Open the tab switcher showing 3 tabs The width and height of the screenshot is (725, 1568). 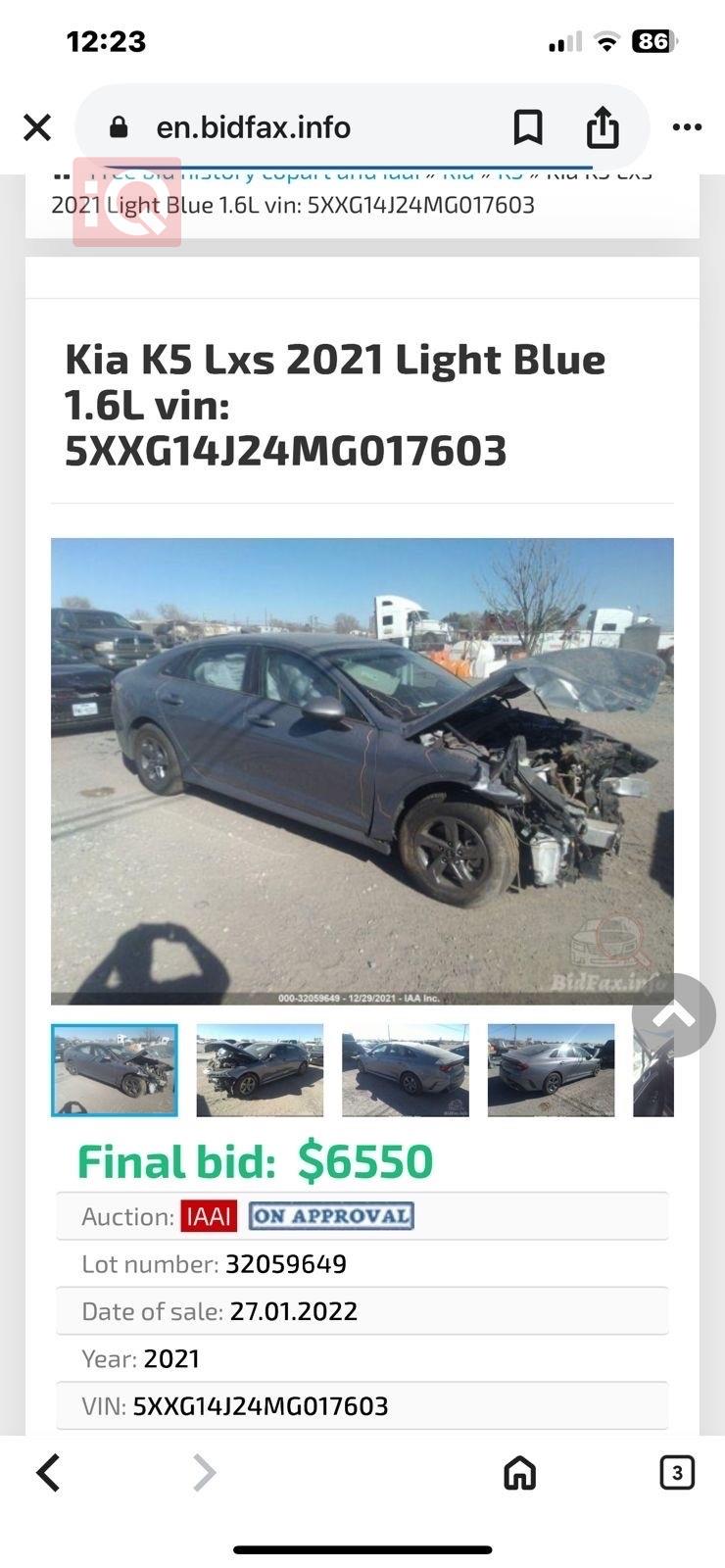tap(677, 1472)
